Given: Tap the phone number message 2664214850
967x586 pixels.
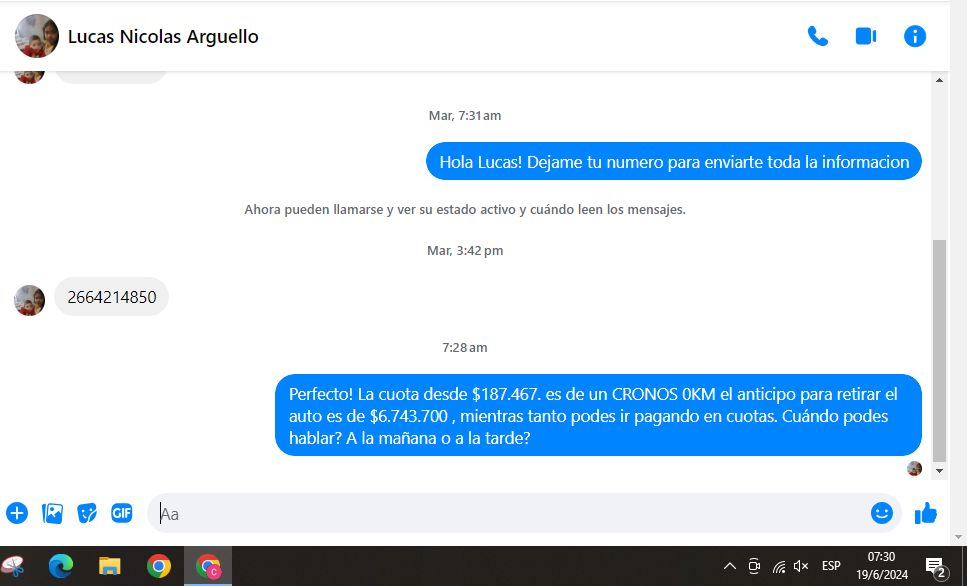Looking at the screenshot, I should click(111, 297).
